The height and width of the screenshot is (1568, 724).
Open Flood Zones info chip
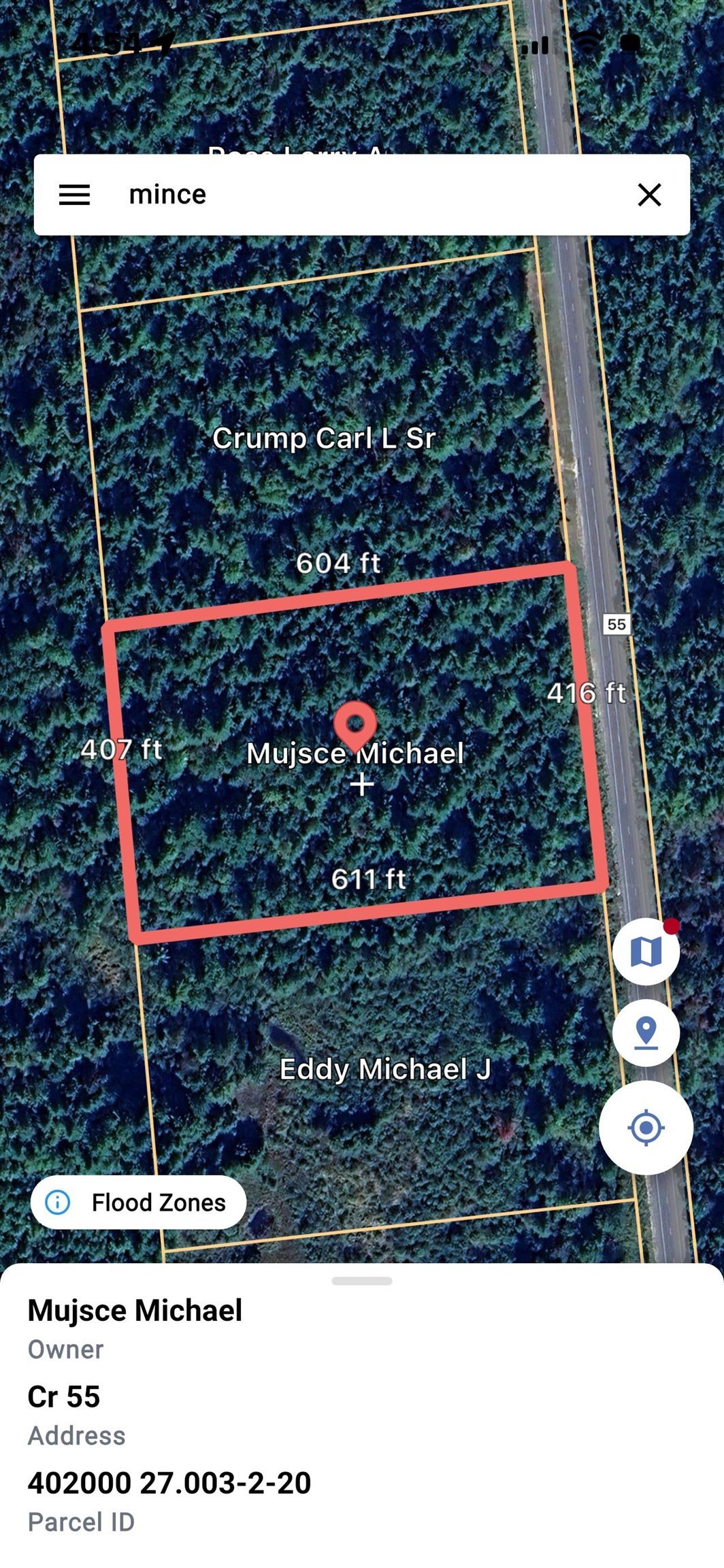click(x=138, y=1203)
